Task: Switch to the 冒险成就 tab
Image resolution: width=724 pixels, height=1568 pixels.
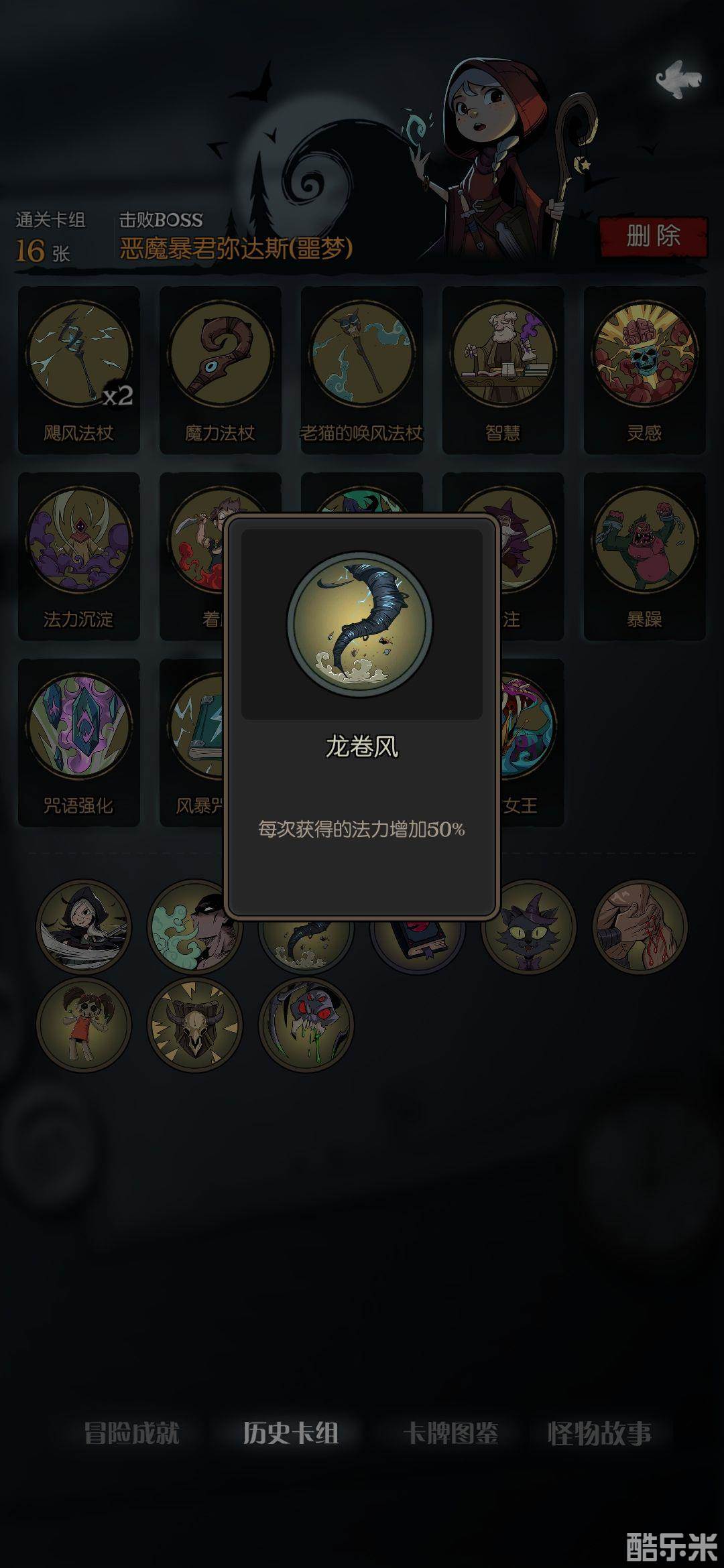Action: [x=132, y=1433]
